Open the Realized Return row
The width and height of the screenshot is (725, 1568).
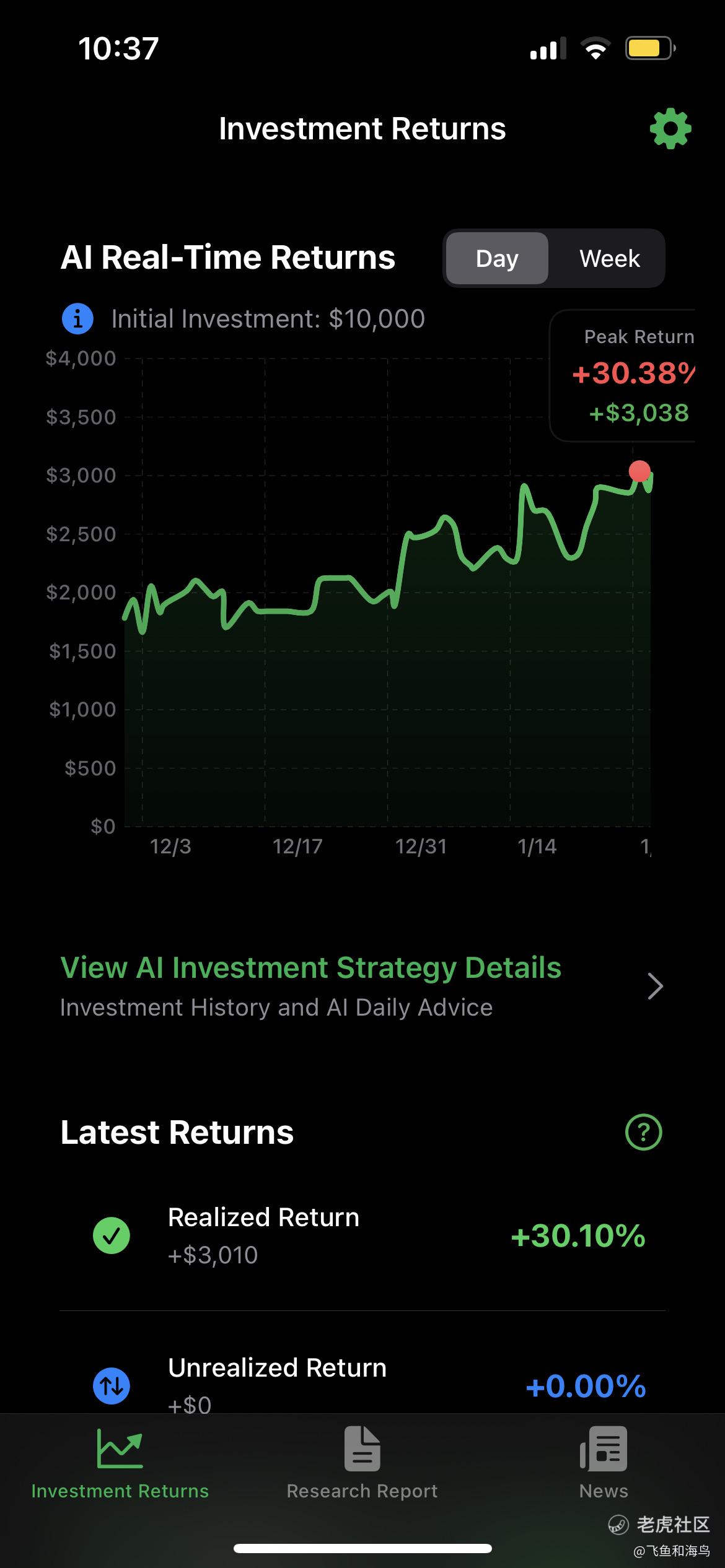[x=362, y=1235]
